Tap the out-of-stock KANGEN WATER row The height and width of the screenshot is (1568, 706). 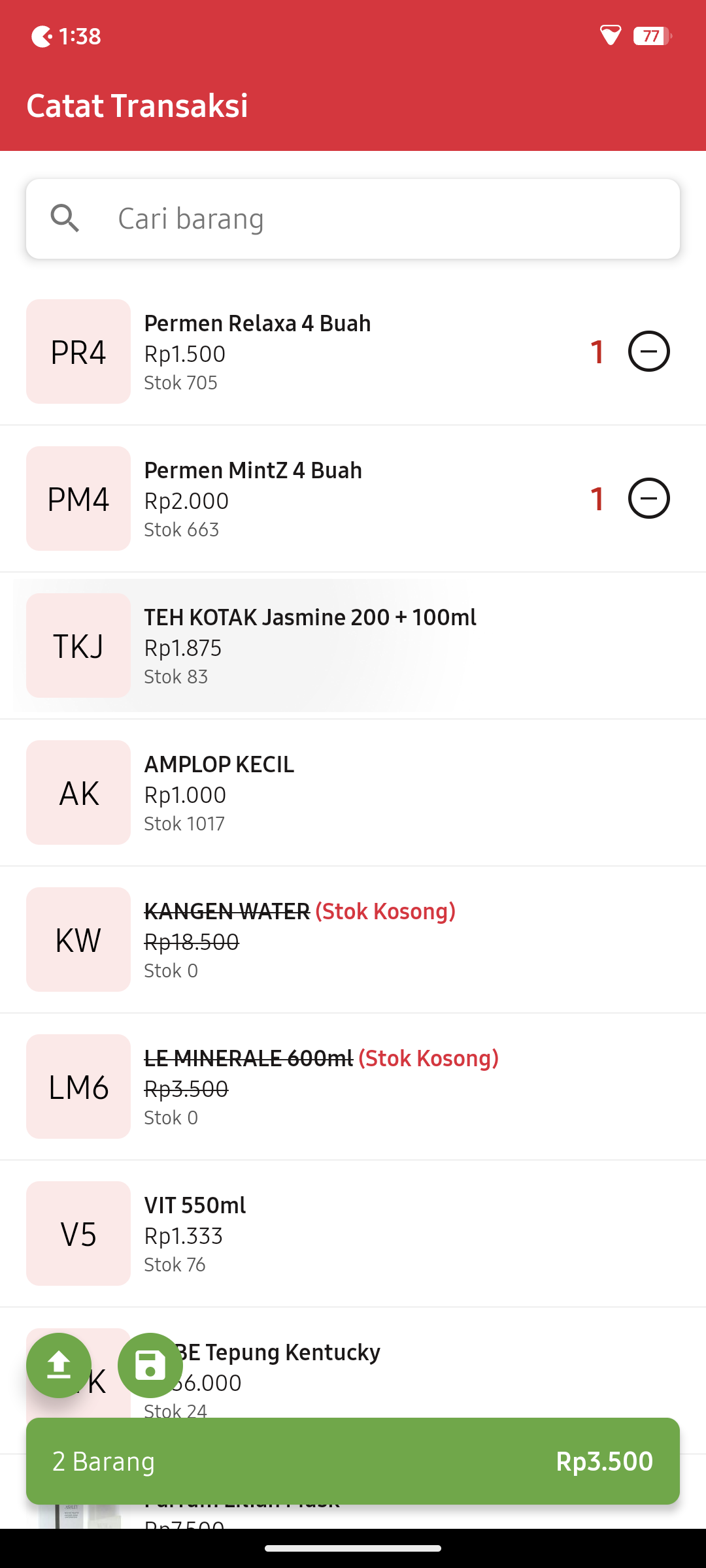pos(353,939)
